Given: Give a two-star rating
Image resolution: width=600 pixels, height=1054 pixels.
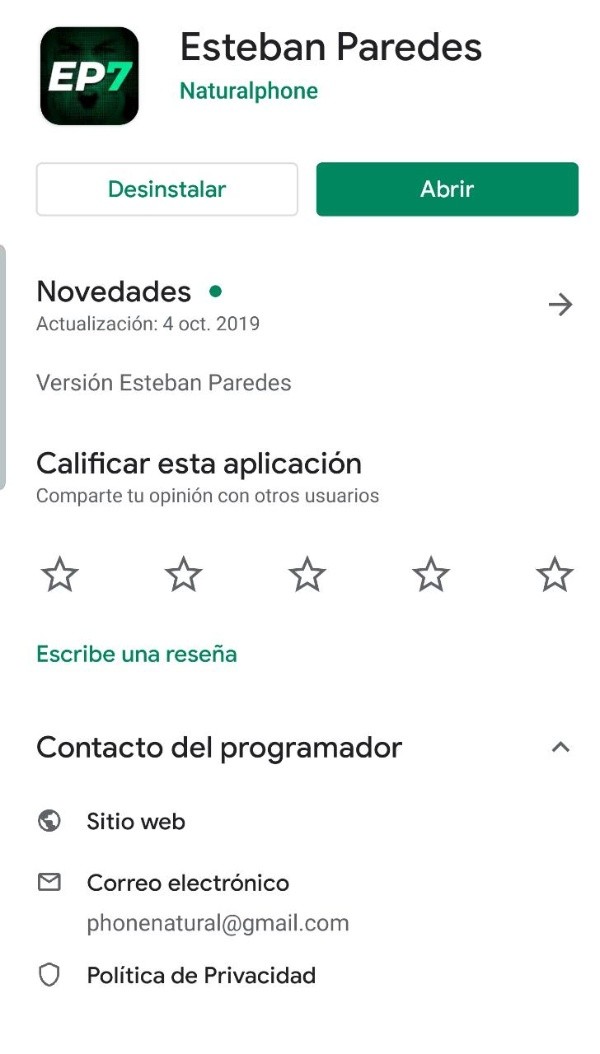Looking at the screenshot, I should [x=183, y=575].
